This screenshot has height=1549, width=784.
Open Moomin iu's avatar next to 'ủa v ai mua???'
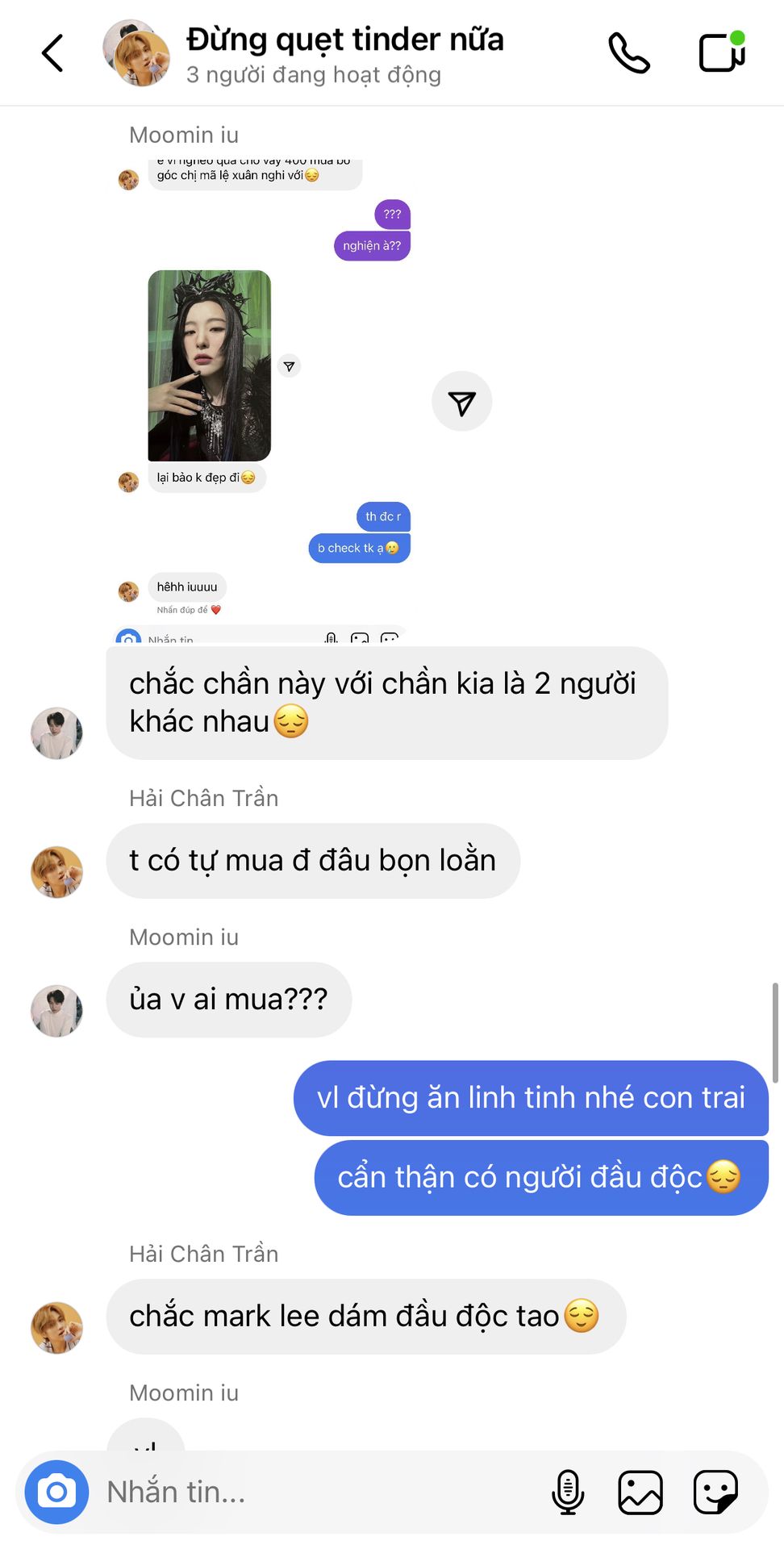point(56,1011)
